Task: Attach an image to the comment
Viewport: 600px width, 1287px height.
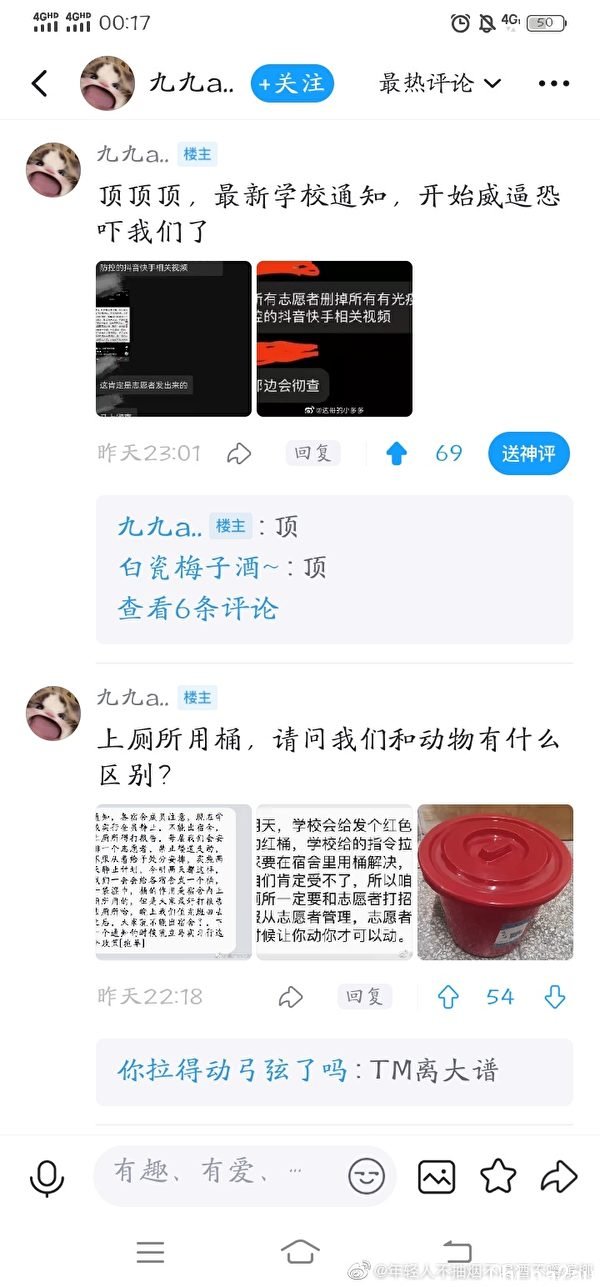Action: (x=436, y=1176)
